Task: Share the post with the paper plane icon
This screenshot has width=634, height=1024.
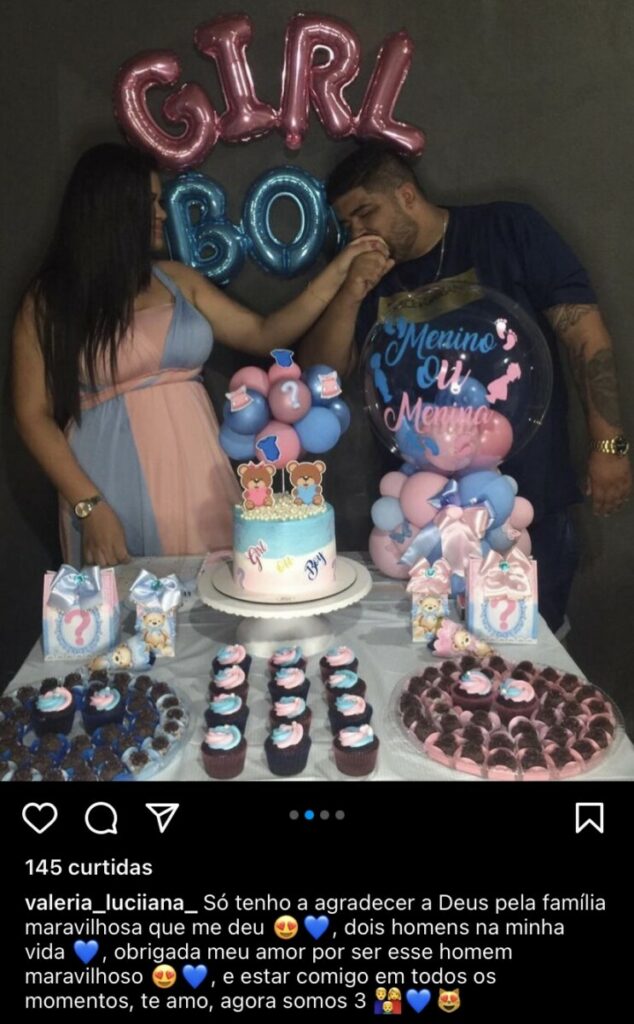Action: 162,817
